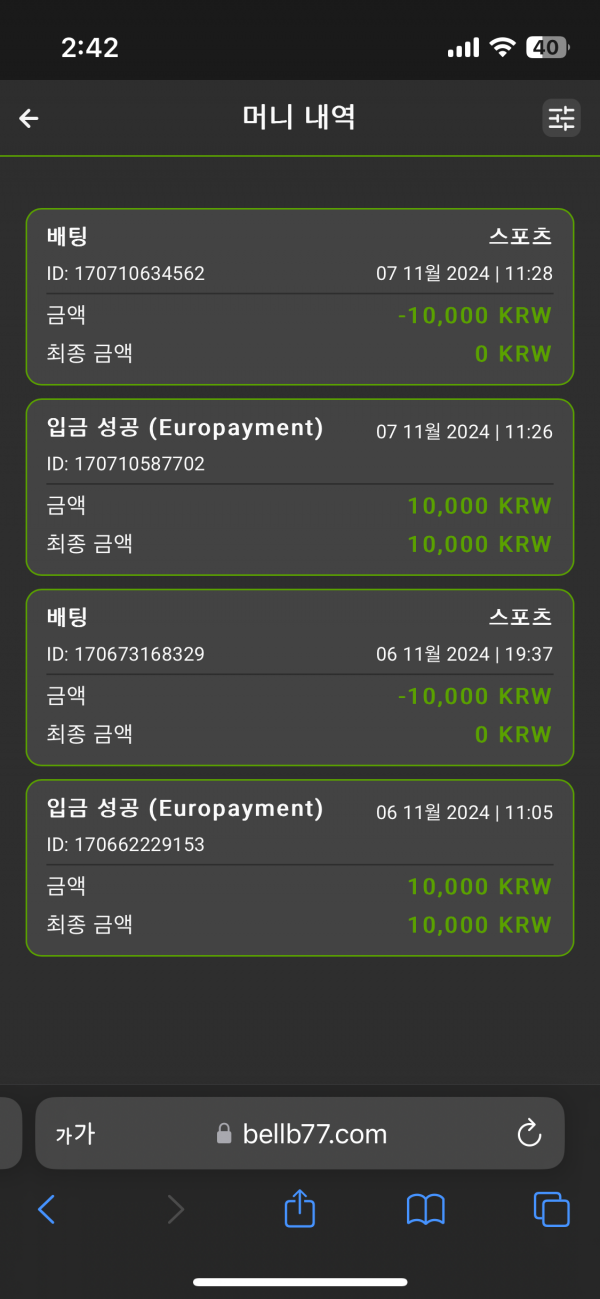Open Safari bookmarks
This screenshot has height=1299, width=600.
pyautogui.click(x=425, y=1210)
